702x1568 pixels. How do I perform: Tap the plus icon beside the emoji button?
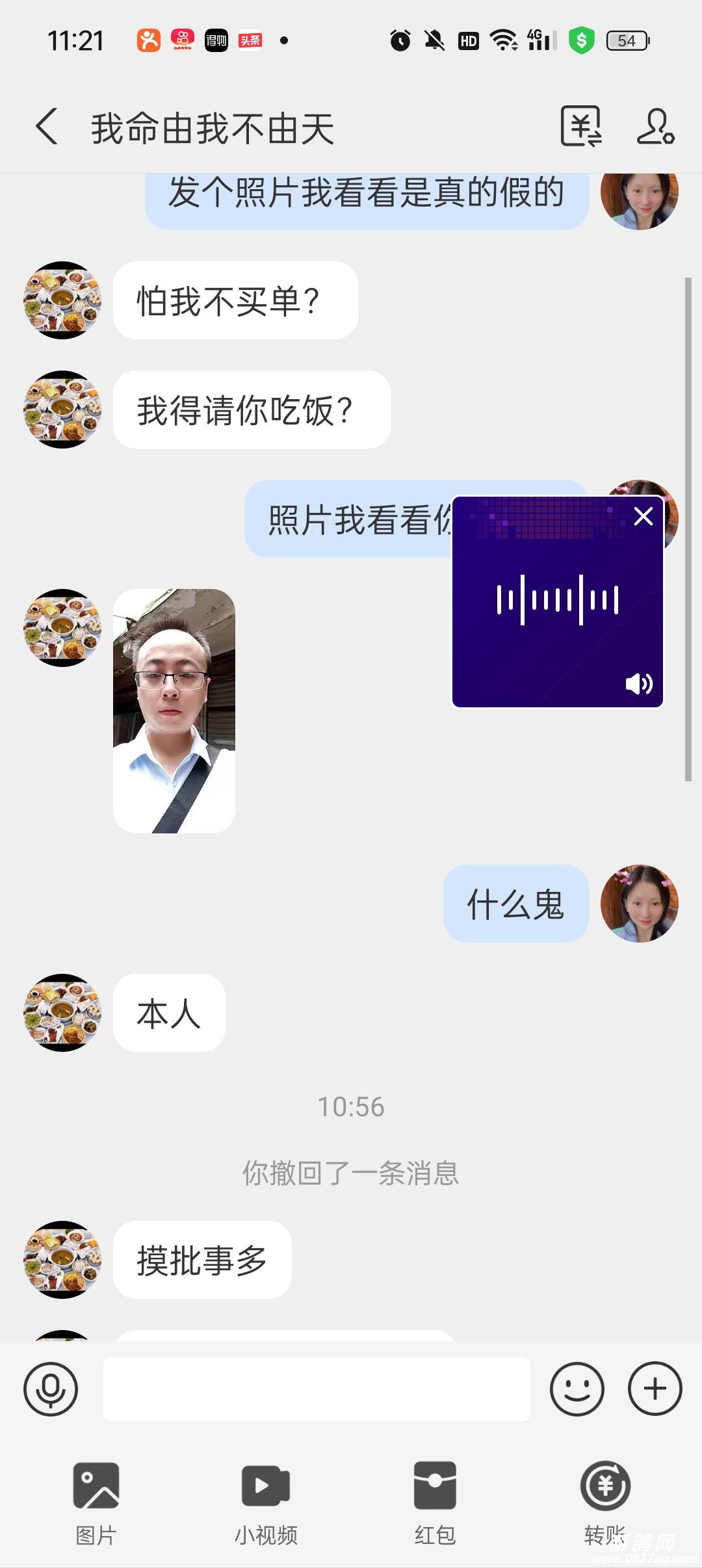655,1389
